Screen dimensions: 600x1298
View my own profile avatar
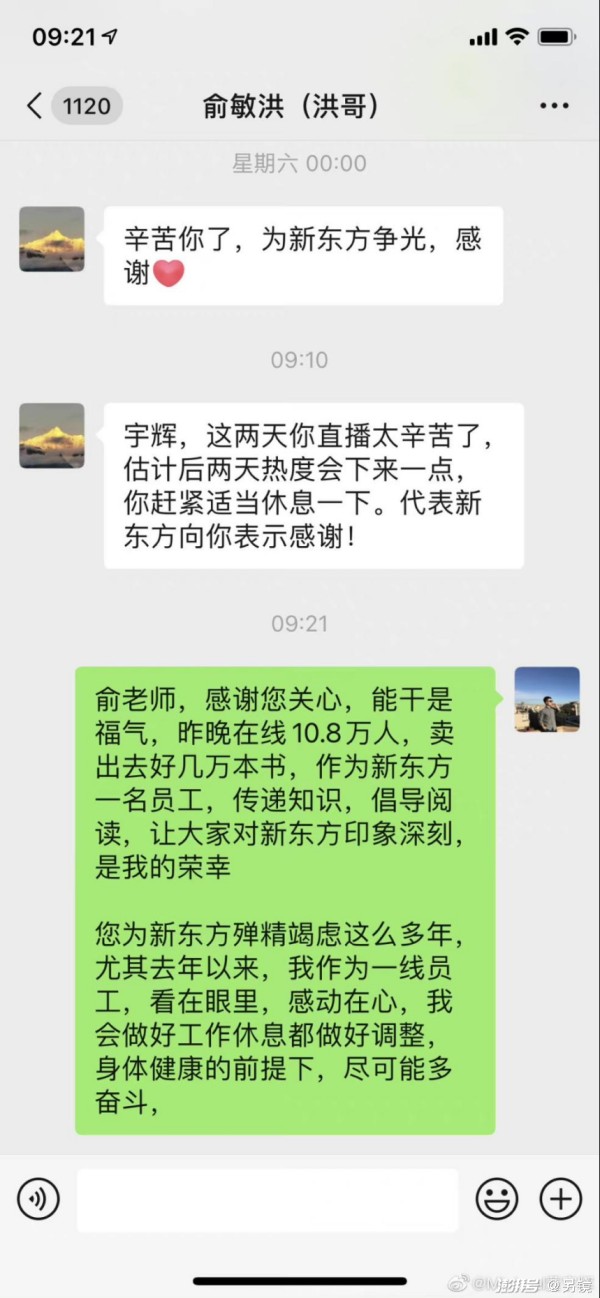(547, 699)
